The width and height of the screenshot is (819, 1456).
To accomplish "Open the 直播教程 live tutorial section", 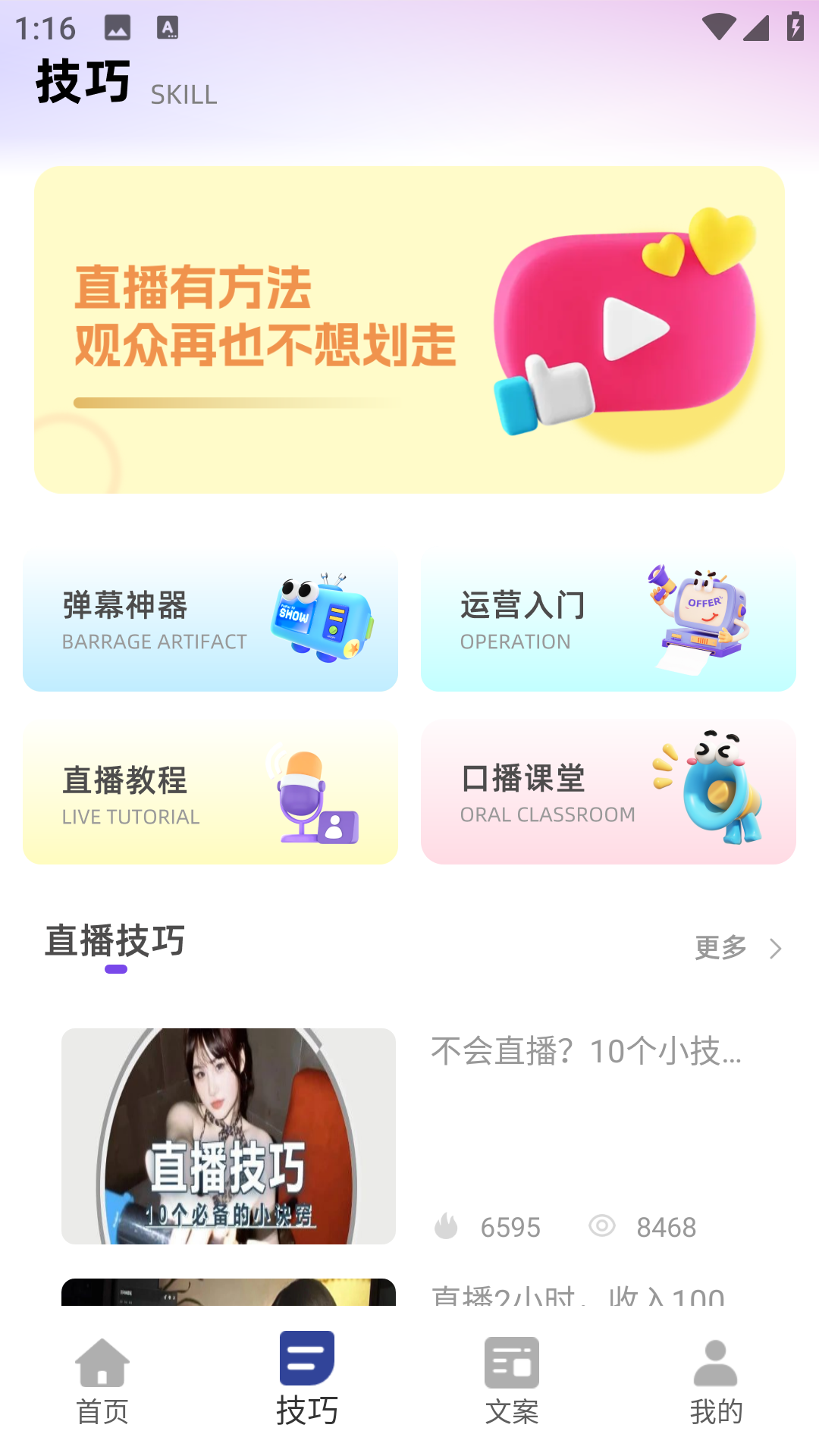I will (x=210, y=792).
